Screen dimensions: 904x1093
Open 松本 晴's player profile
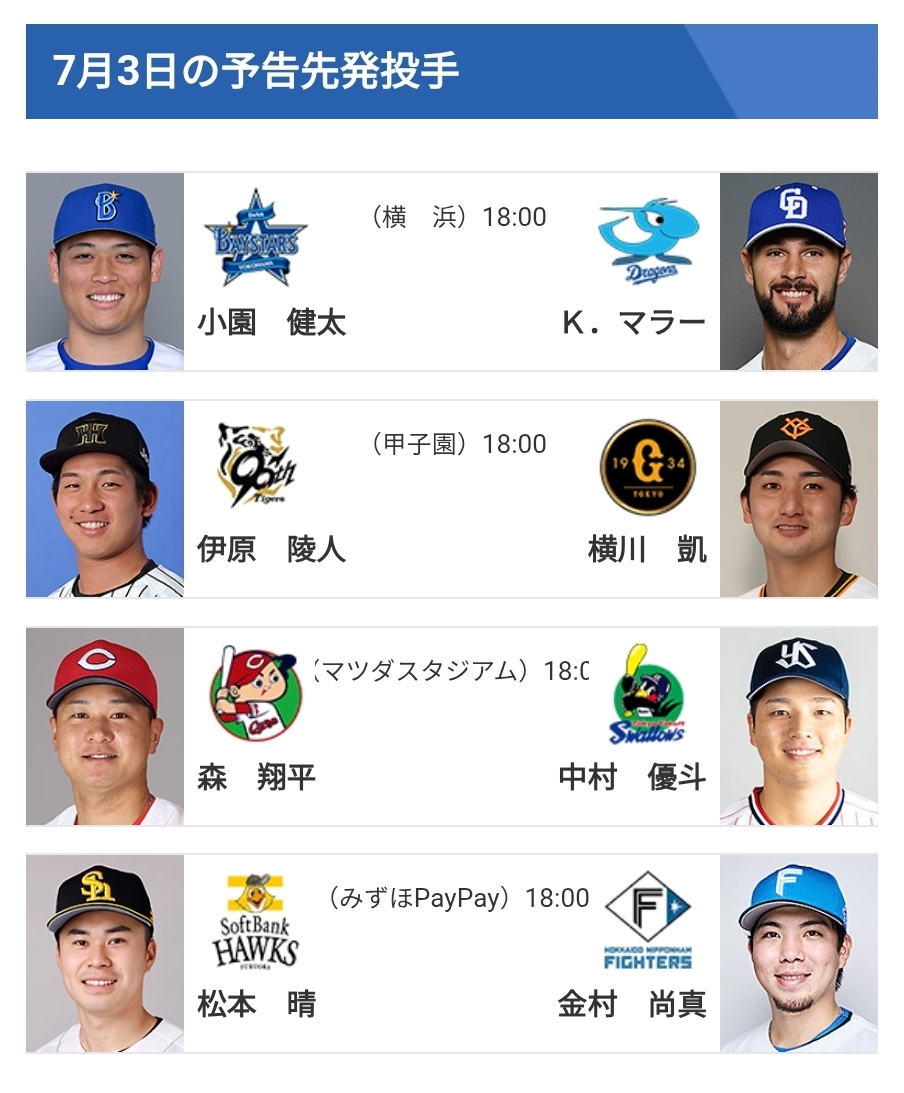coord(257,1004)
